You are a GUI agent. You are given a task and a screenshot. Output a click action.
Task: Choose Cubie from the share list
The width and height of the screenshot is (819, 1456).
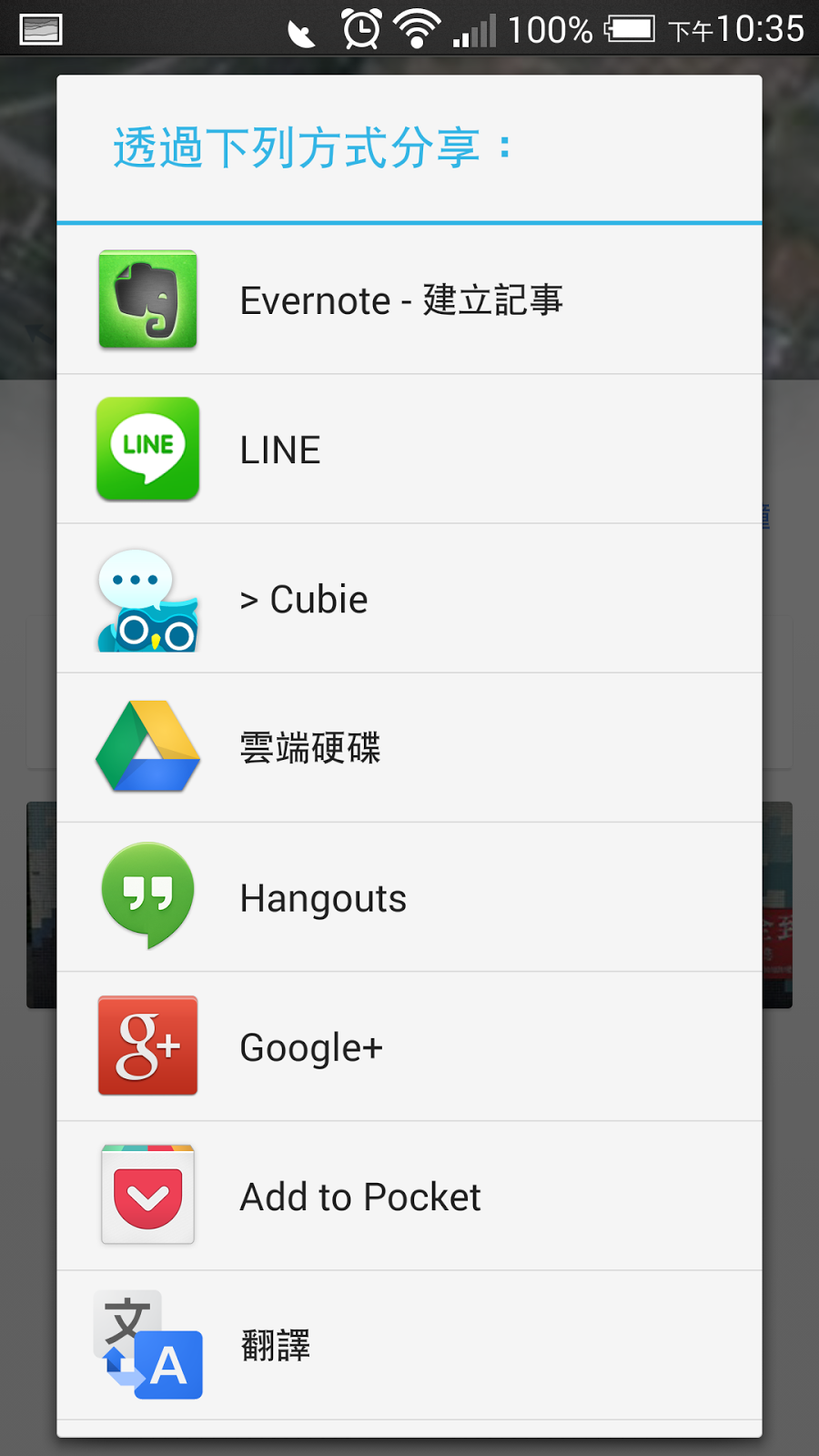[x=409, y=599]
